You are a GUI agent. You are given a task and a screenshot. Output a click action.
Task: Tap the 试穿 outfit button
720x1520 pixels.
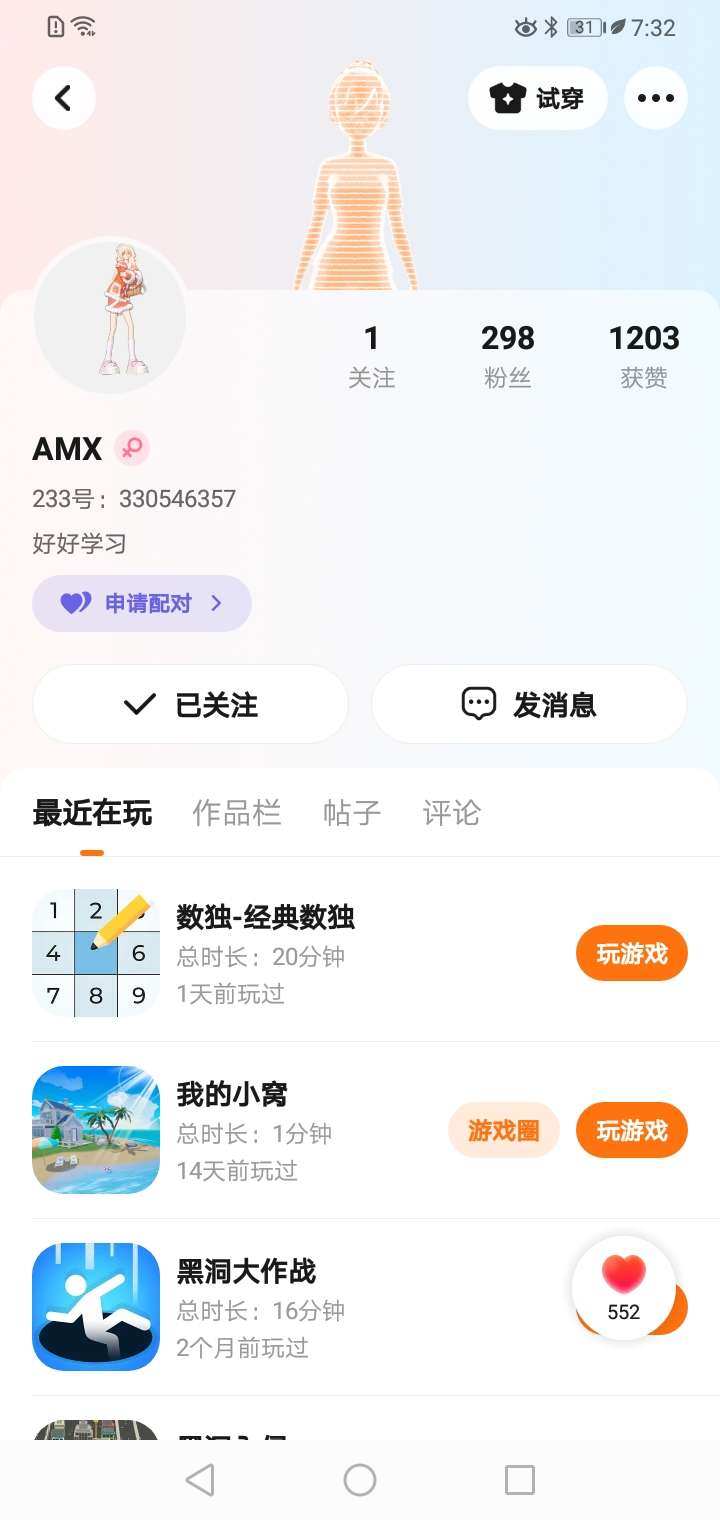pyautogui.click(x=537, y=98)
